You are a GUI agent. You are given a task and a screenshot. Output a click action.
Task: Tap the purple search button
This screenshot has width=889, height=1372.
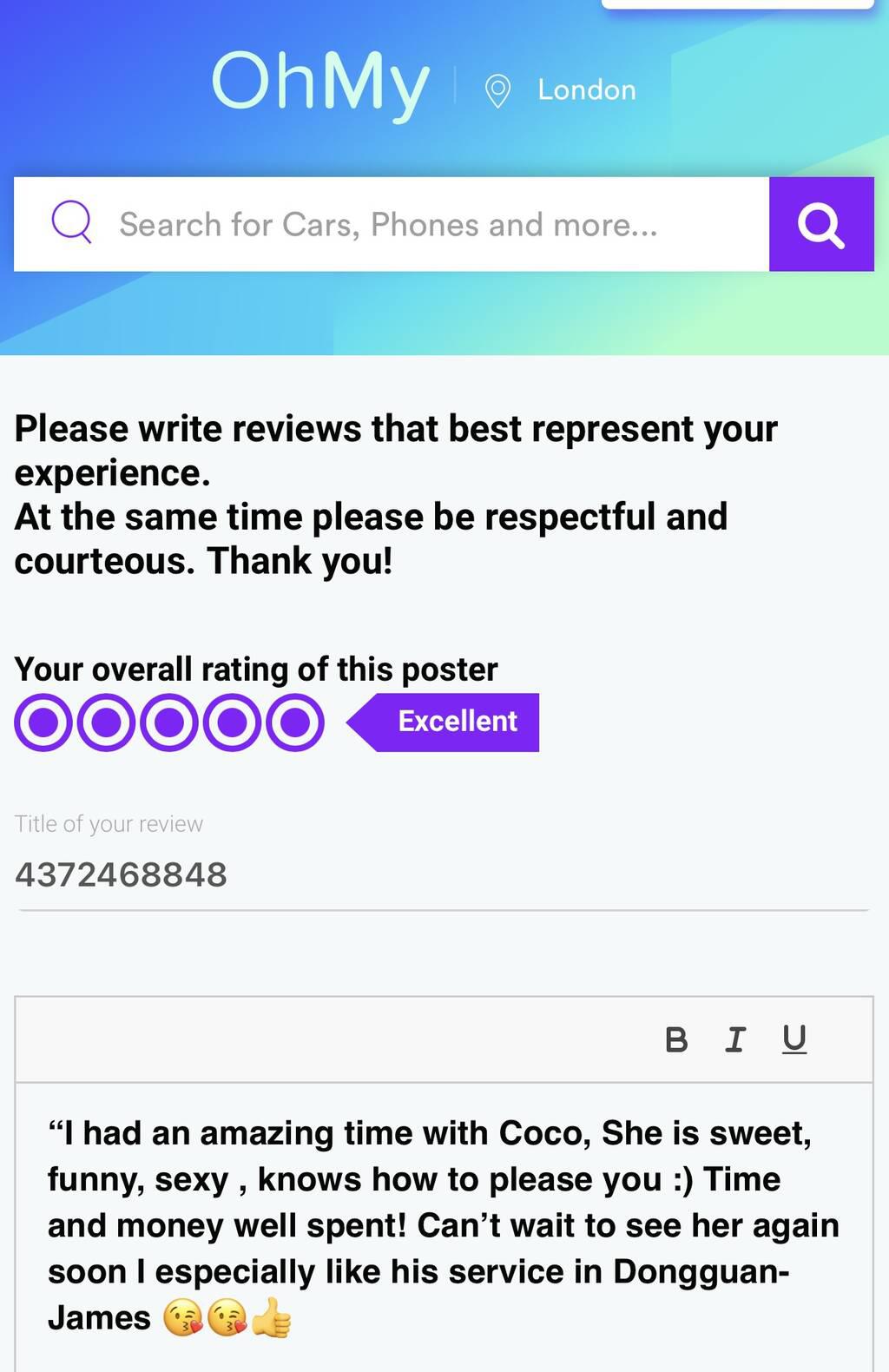click(820, 225)
